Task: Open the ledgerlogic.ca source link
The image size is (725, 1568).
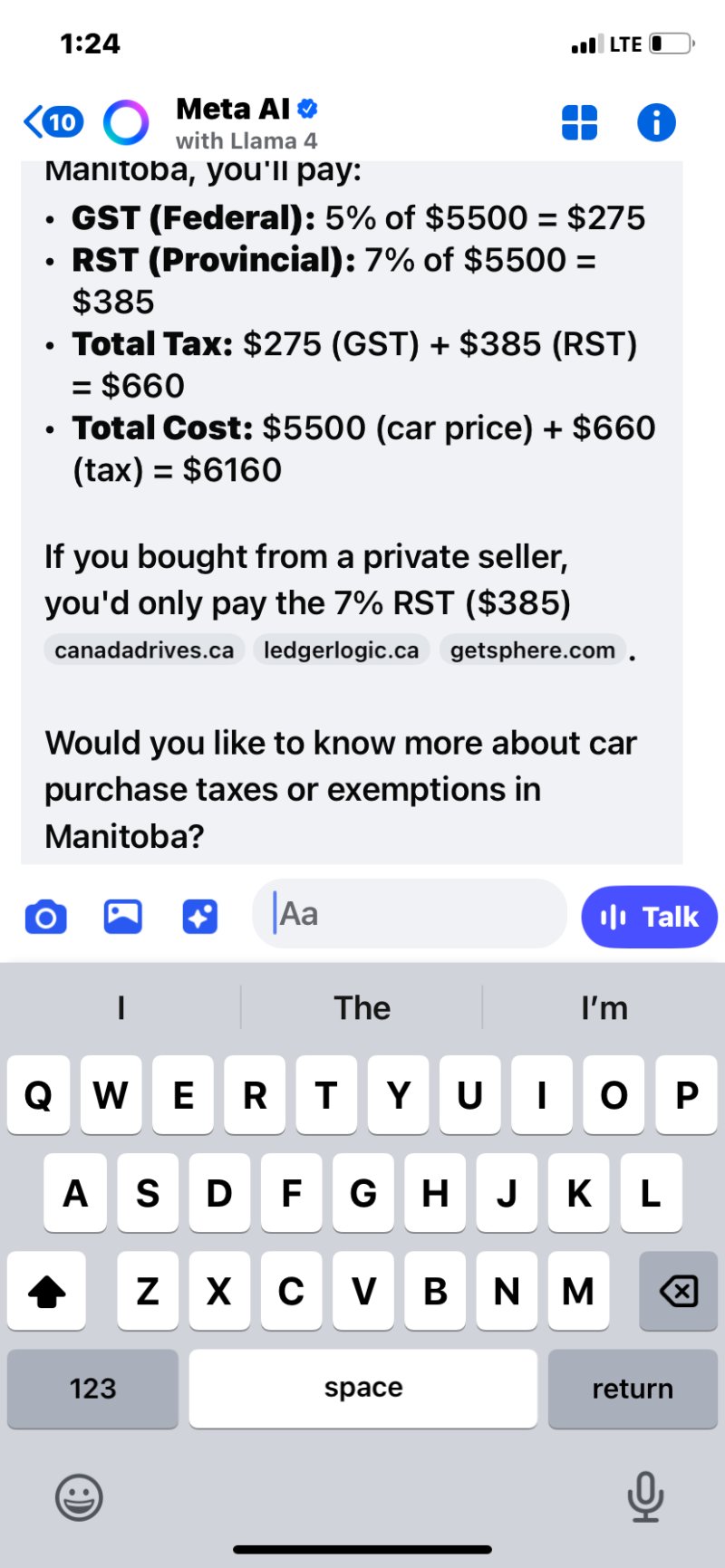Action: point(341,649)
